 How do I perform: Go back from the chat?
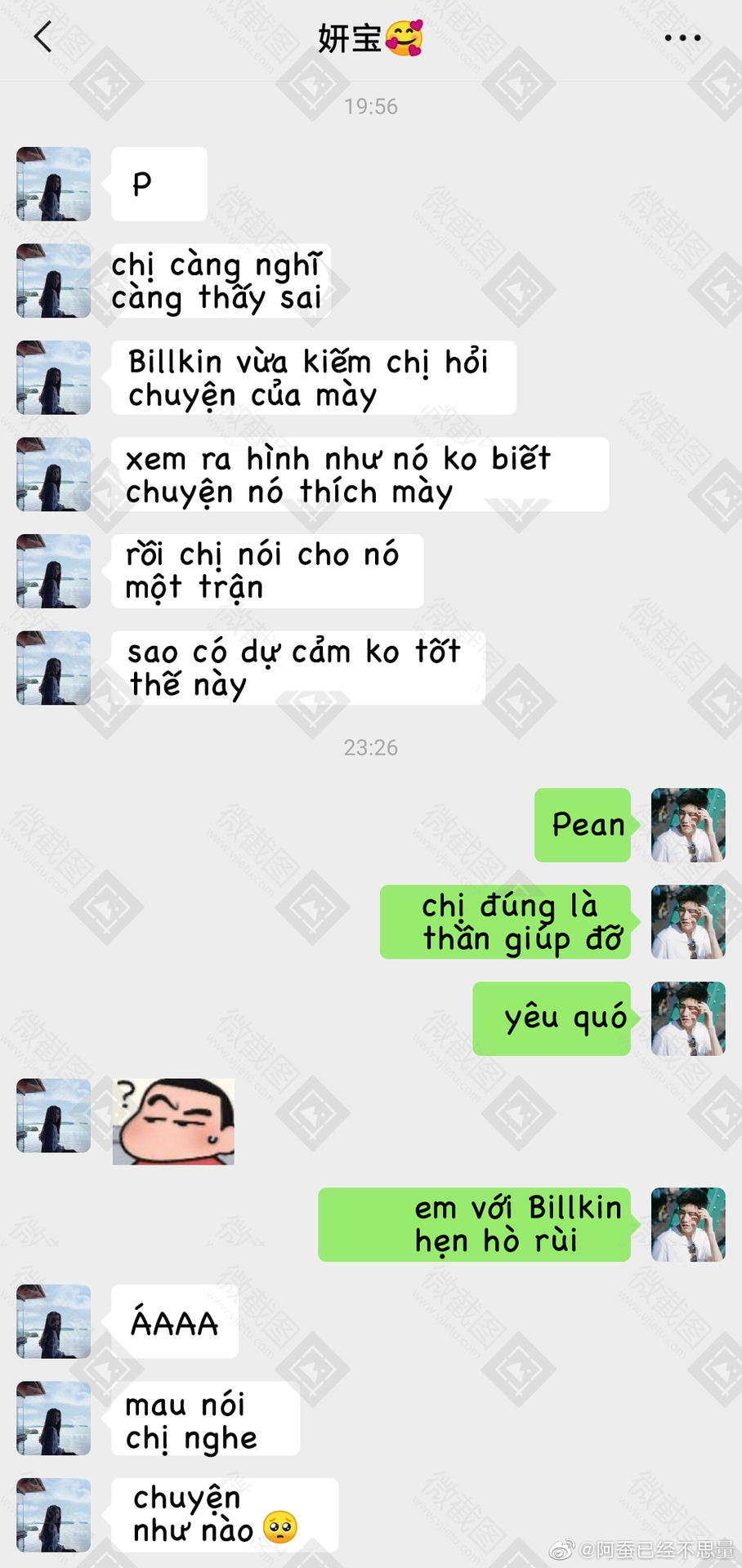tap(42, 38)
